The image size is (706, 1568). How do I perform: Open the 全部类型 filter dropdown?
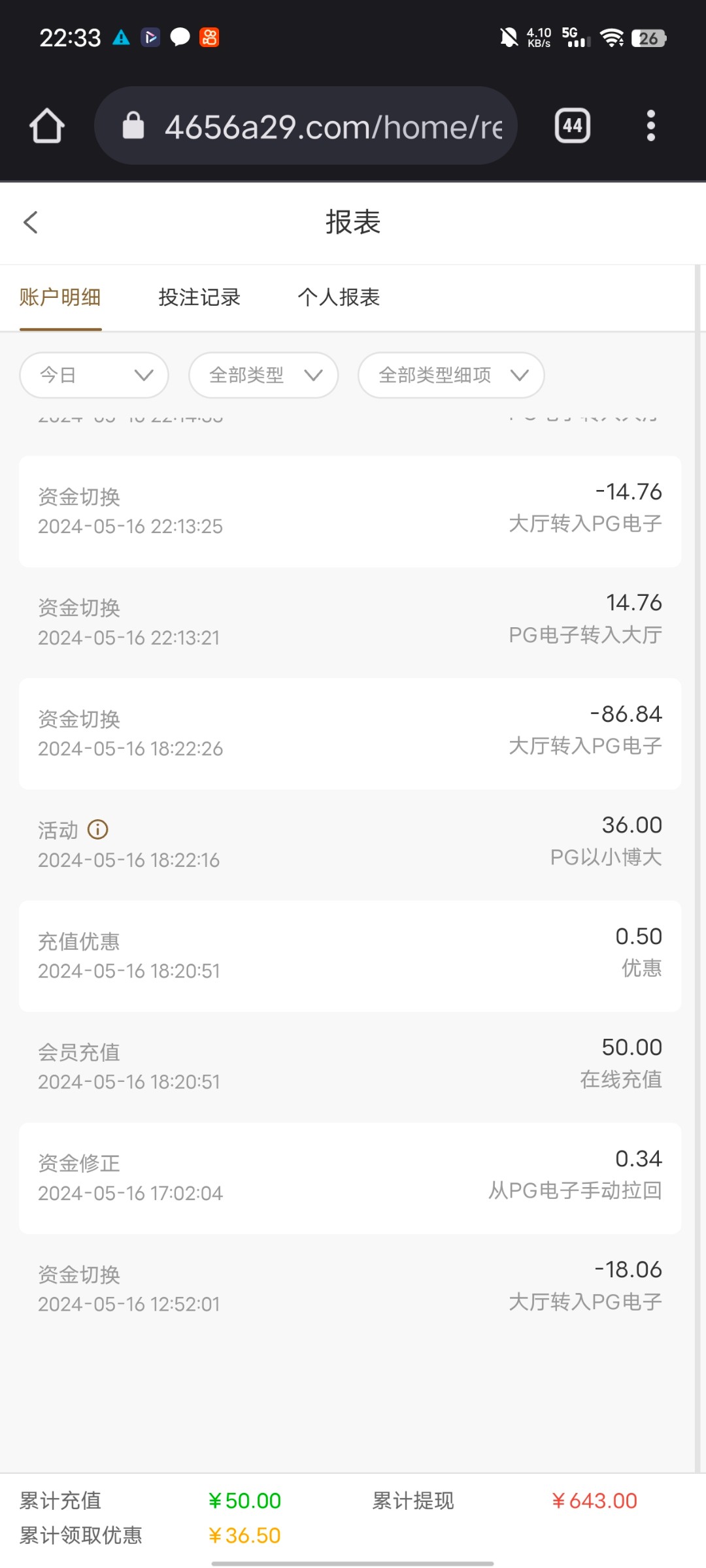(263, 375)
